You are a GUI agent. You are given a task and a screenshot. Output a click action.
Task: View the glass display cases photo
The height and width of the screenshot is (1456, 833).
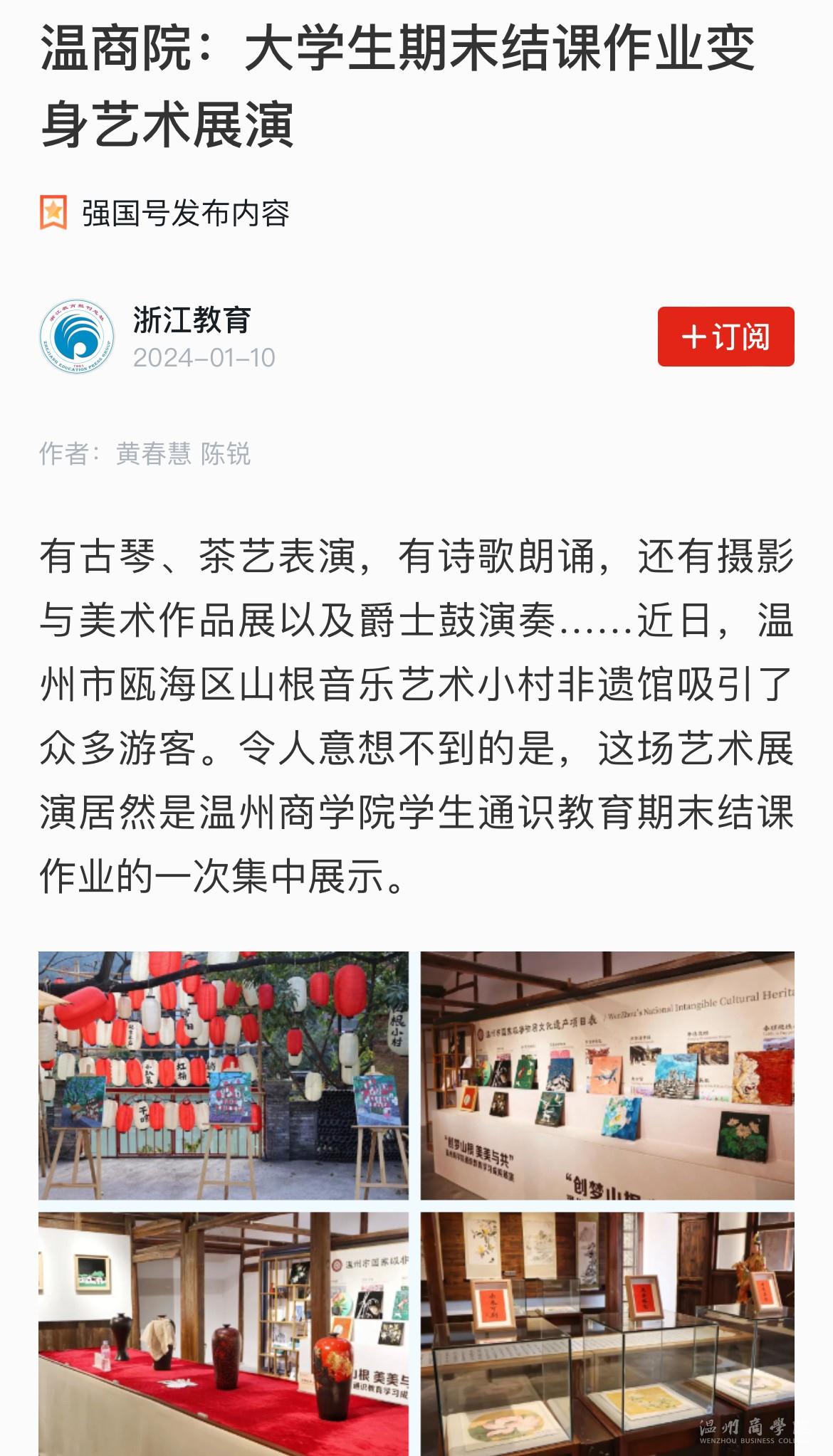607,1334
